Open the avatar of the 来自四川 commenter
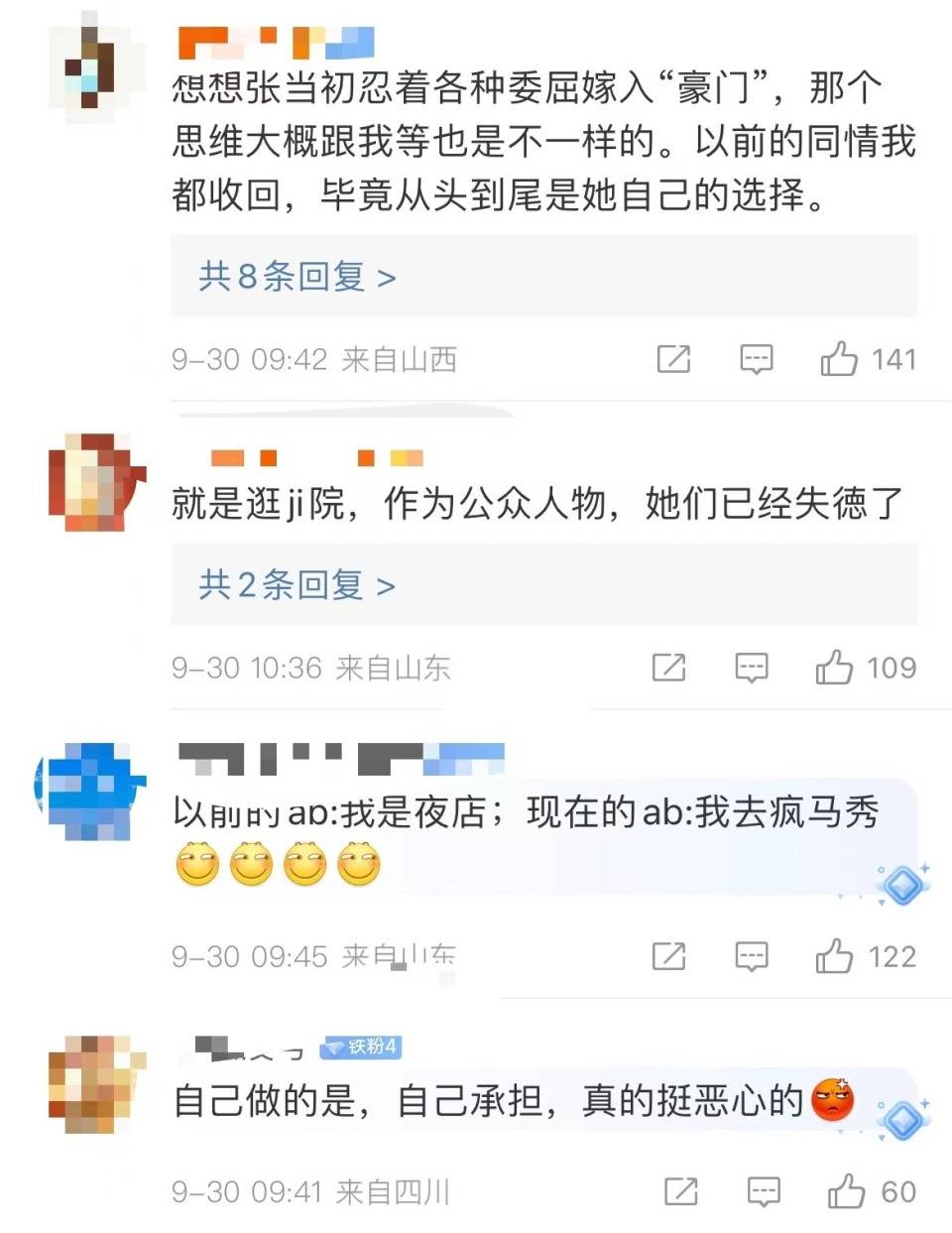 92,1083
